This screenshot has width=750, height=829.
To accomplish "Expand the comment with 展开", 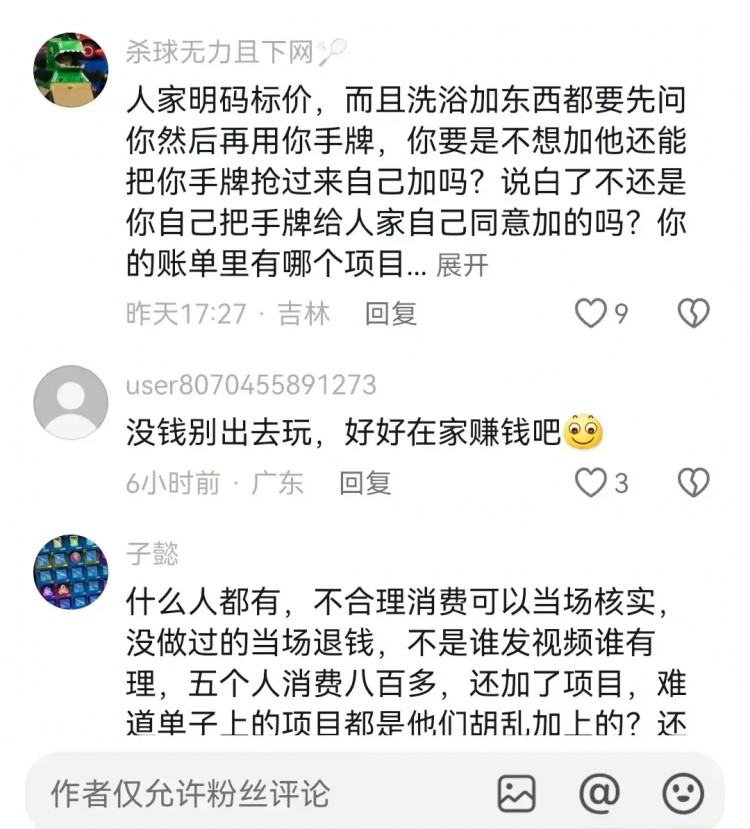I will click(462, 265).
